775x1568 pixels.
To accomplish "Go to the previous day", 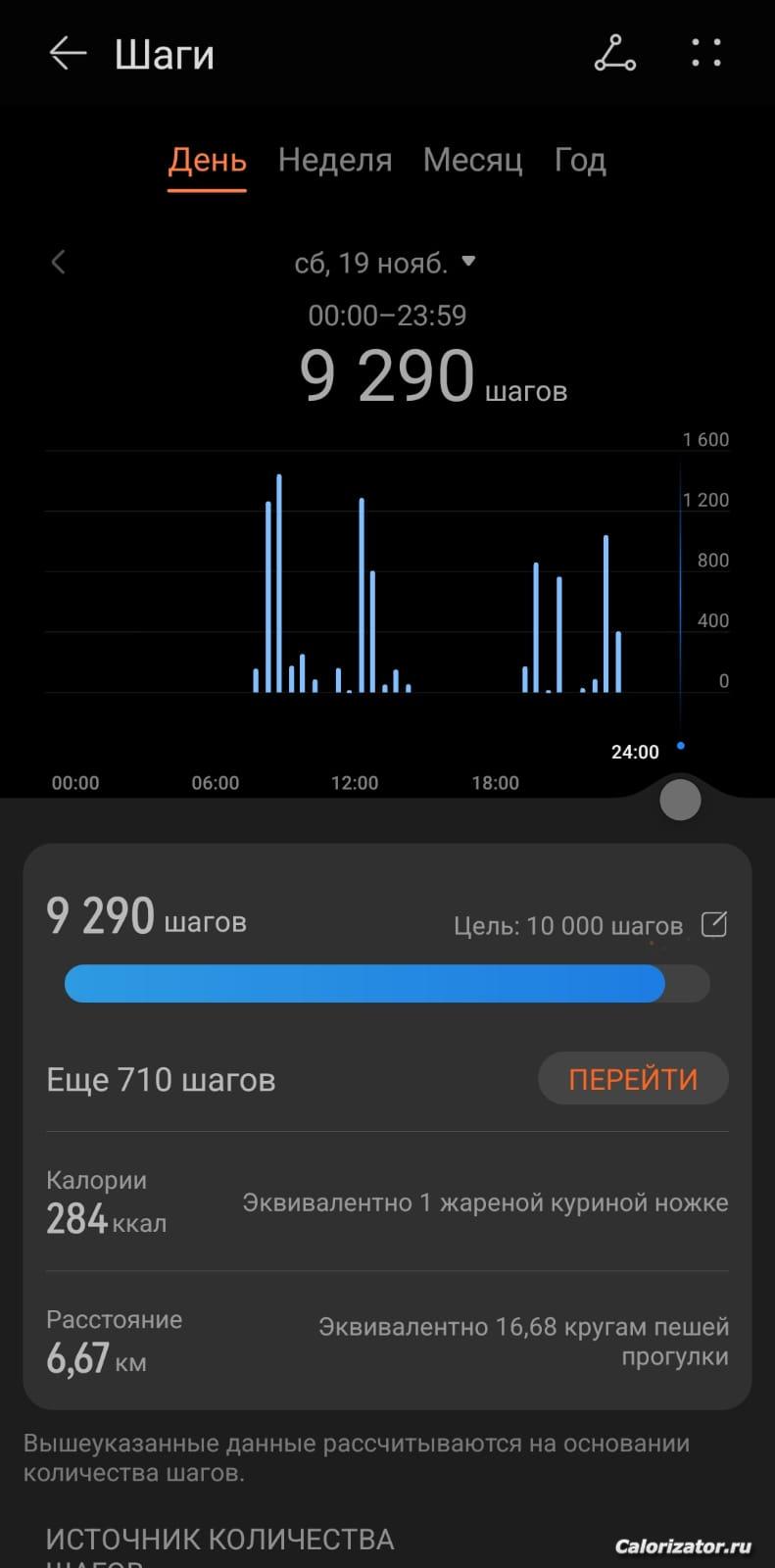I will tap(59, 263).
